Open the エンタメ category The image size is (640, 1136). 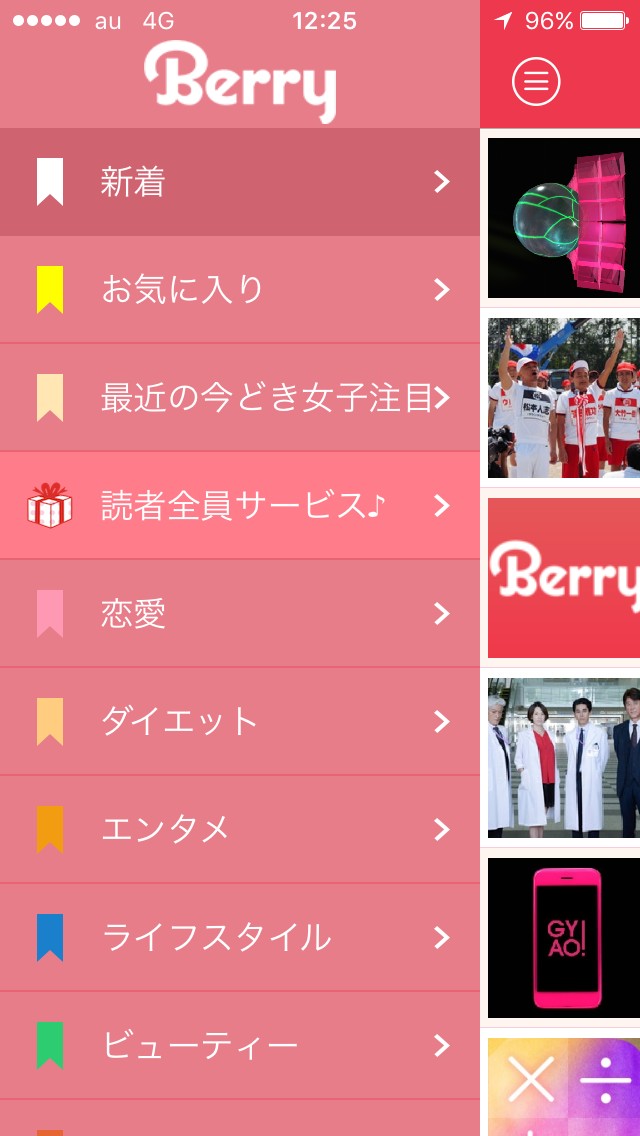tap(240, 830)
